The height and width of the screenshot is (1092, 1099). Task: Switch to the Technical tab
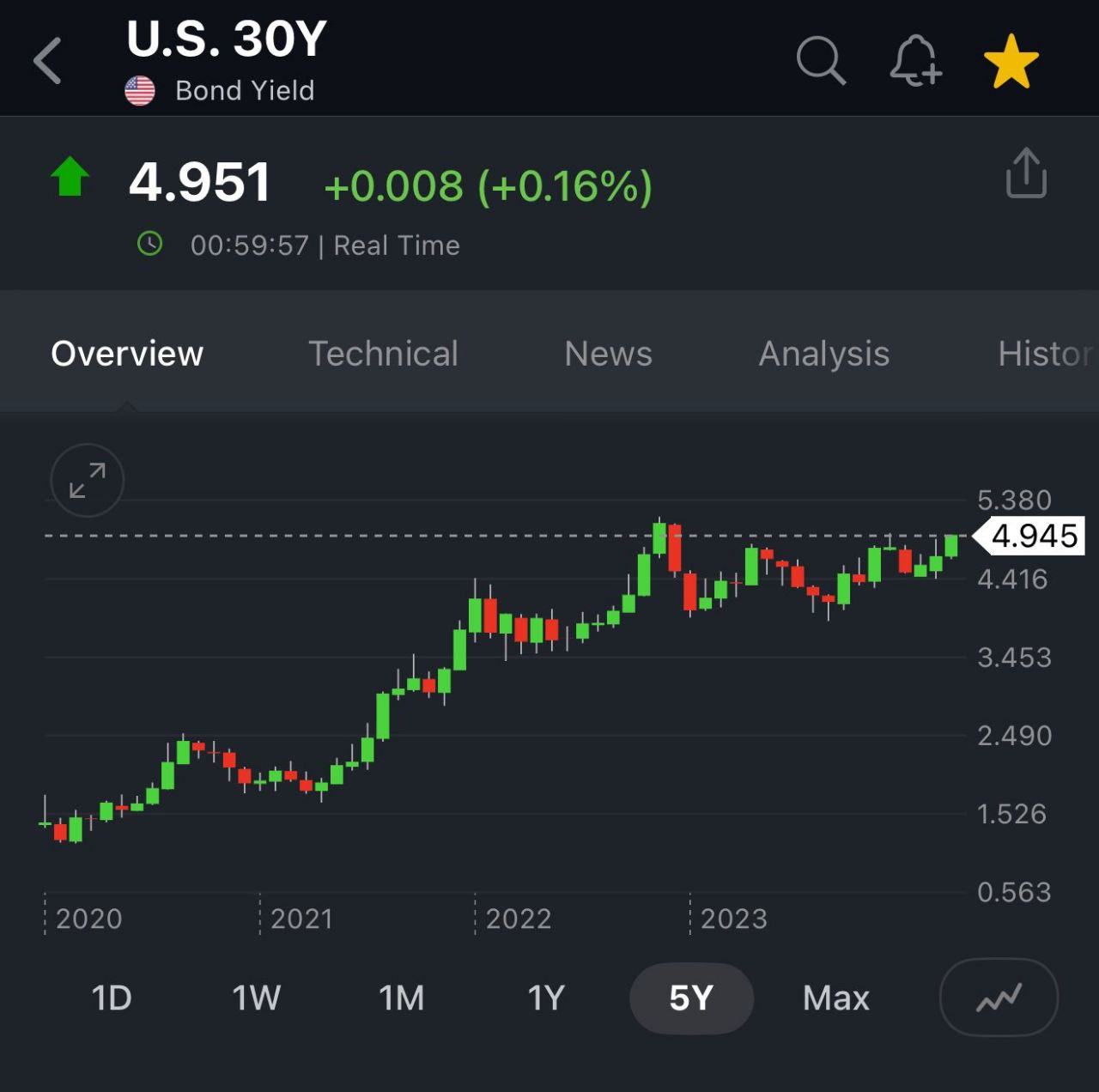(x=383, y=354)
